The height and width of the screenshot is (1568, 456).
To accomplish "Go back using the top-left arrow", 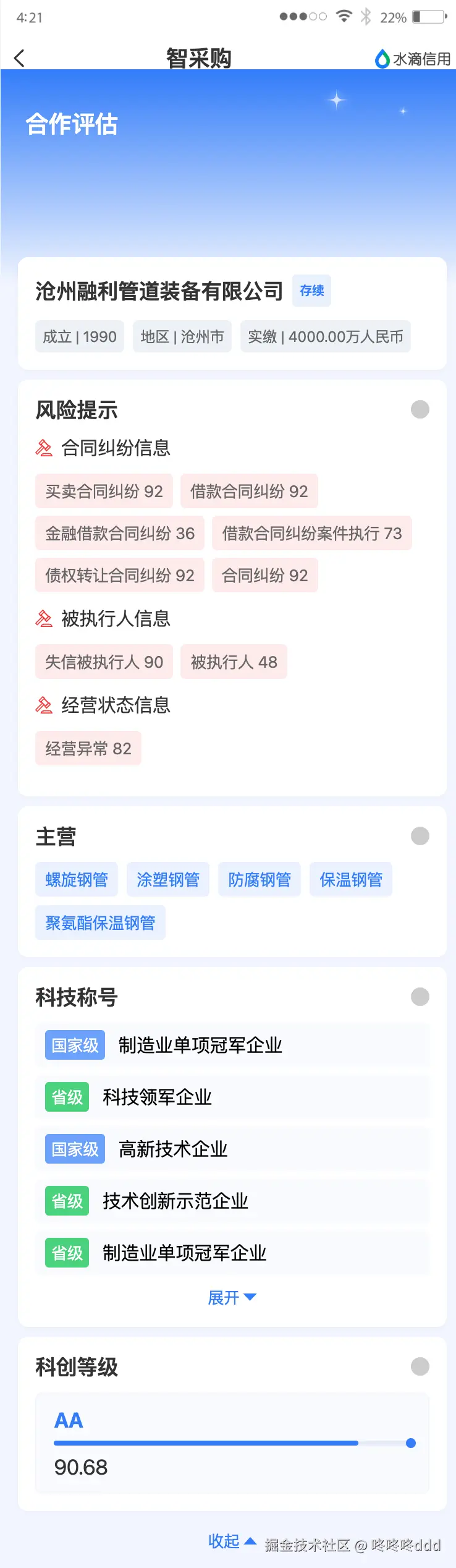I will point(20,59).
